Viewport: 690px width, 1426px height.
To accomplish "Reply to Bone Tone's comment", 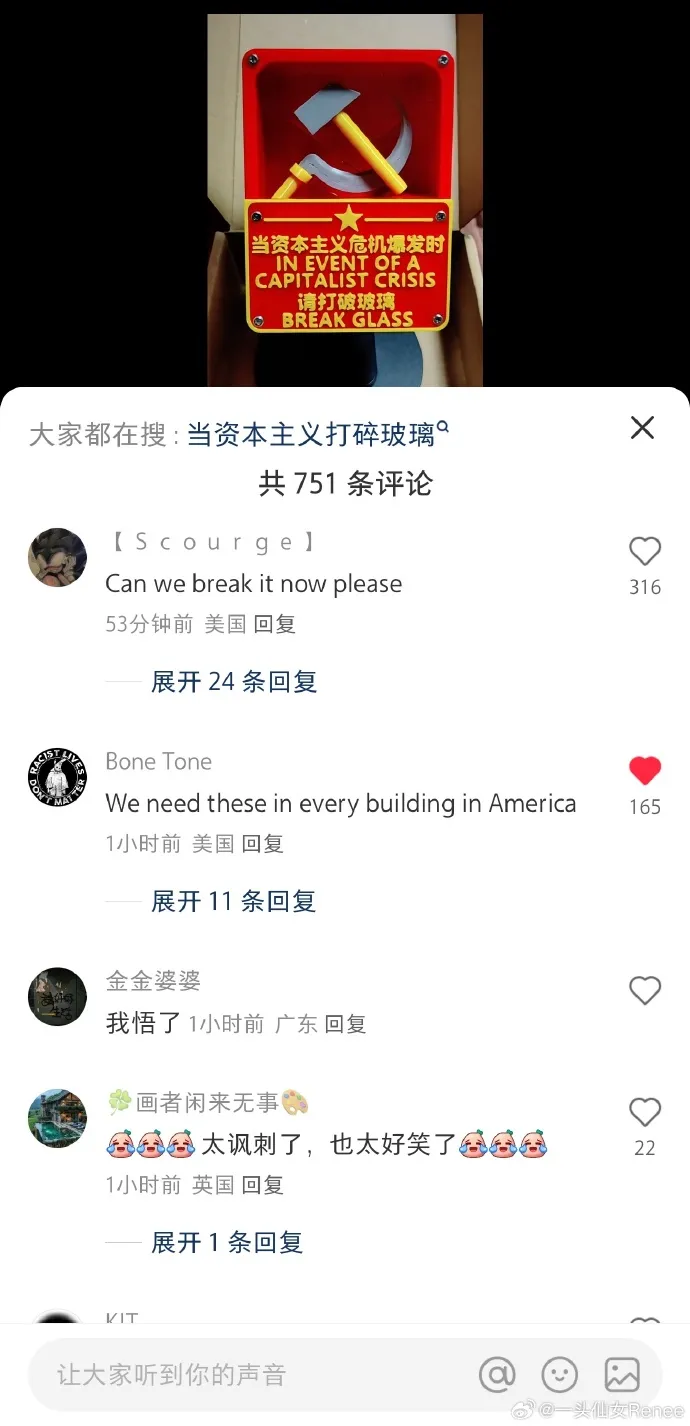I will (x=263, y=844).
